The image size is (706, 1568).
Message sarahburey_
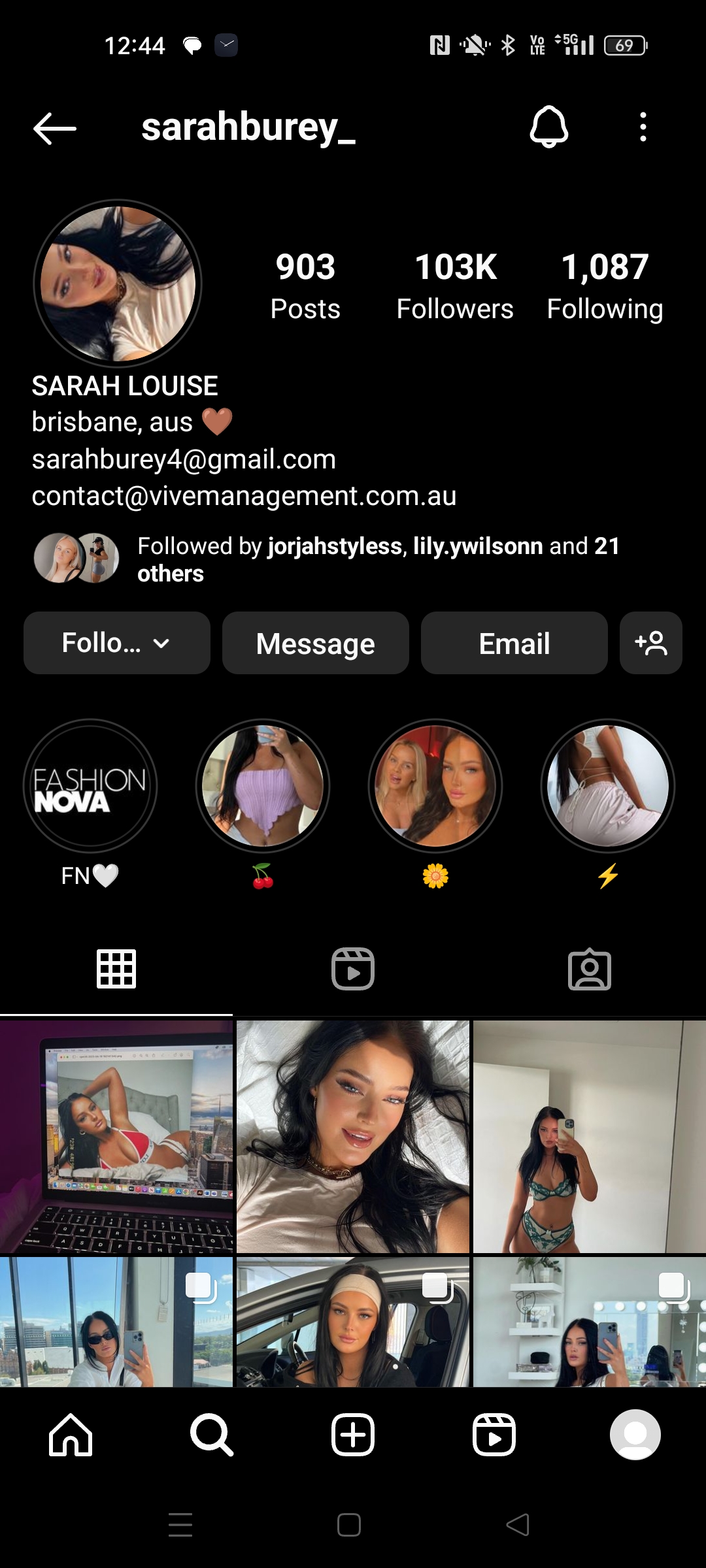[315, 643]
